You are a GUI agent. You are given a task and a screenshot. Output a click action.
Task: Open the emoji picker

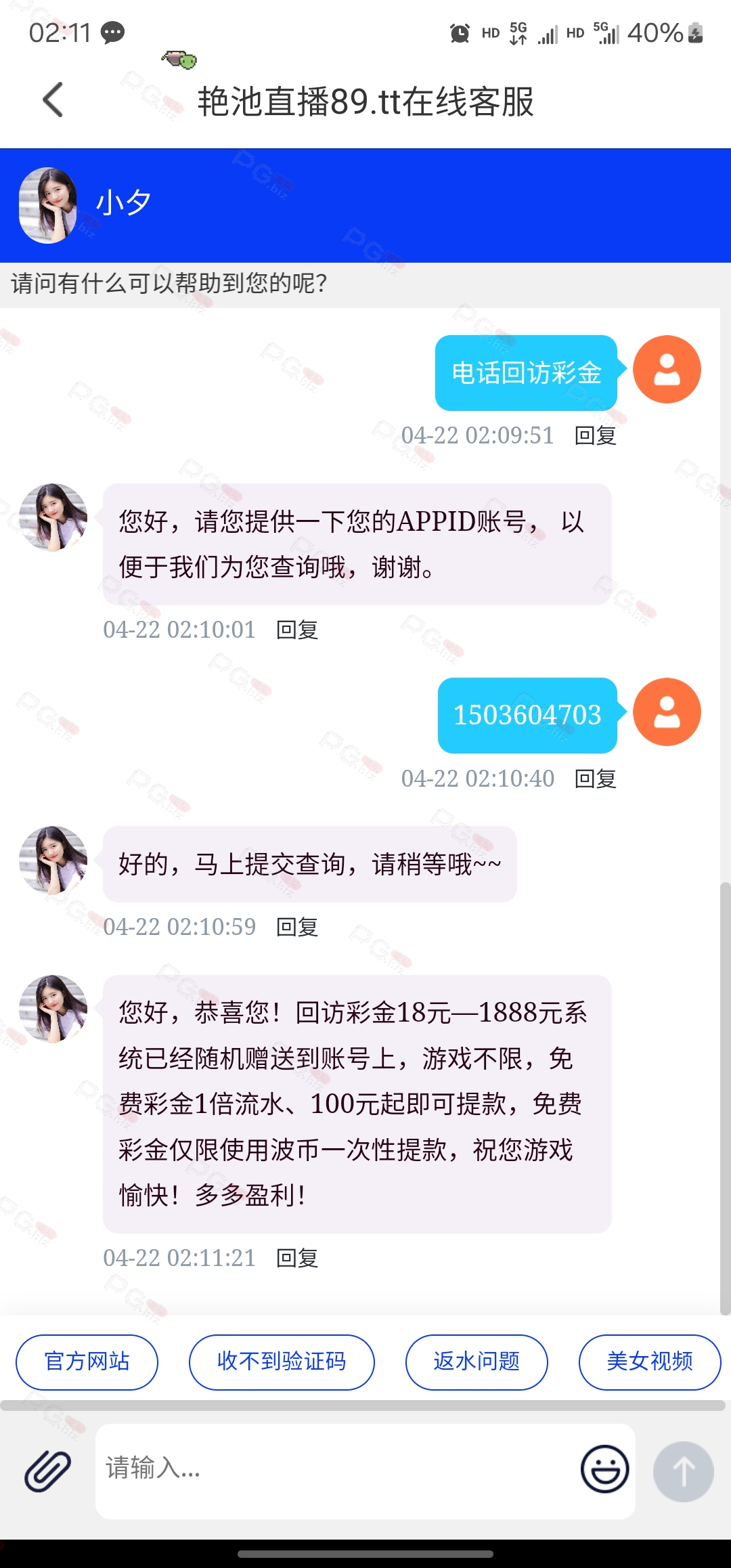[x=604, y=1469]
